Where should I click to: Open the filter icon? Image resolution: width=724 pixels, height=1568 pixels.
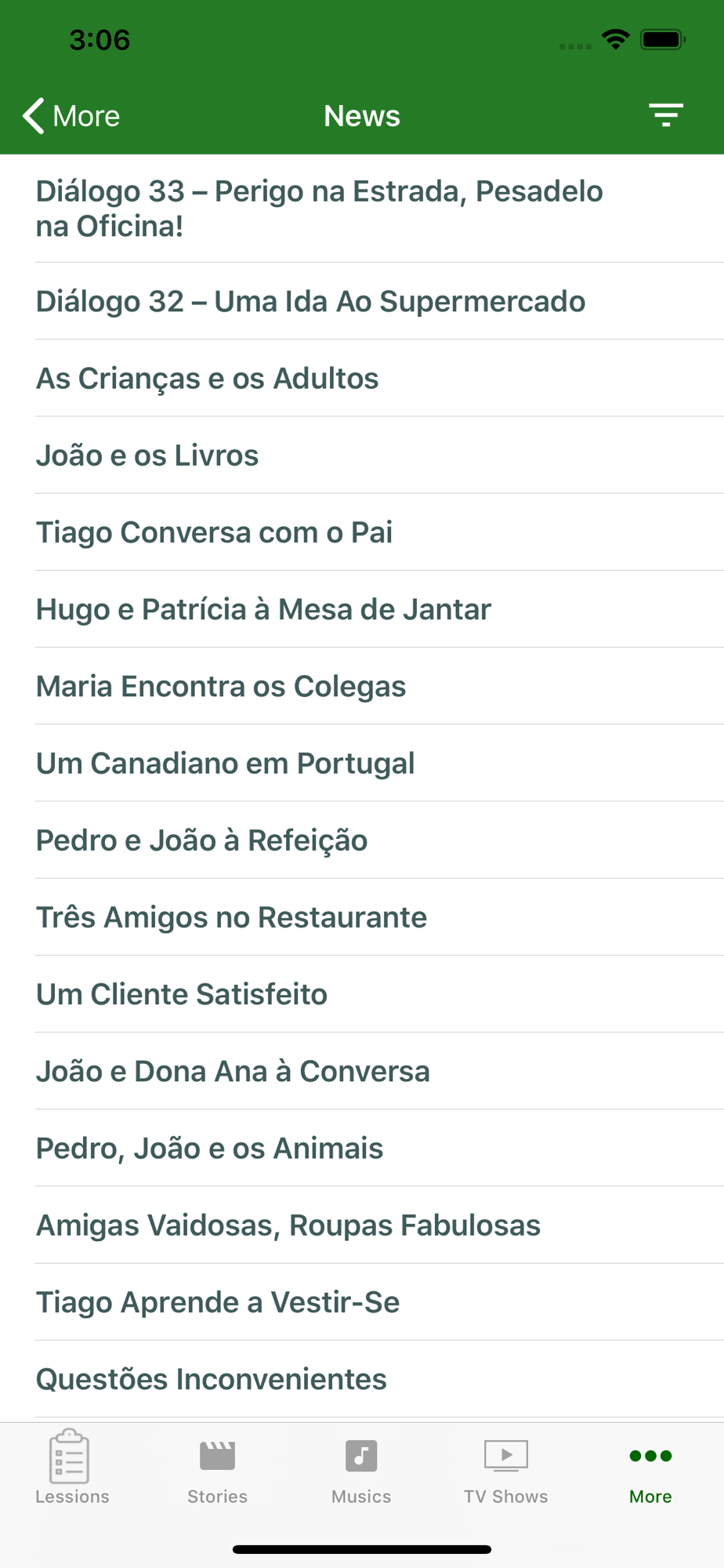[666, 115]
